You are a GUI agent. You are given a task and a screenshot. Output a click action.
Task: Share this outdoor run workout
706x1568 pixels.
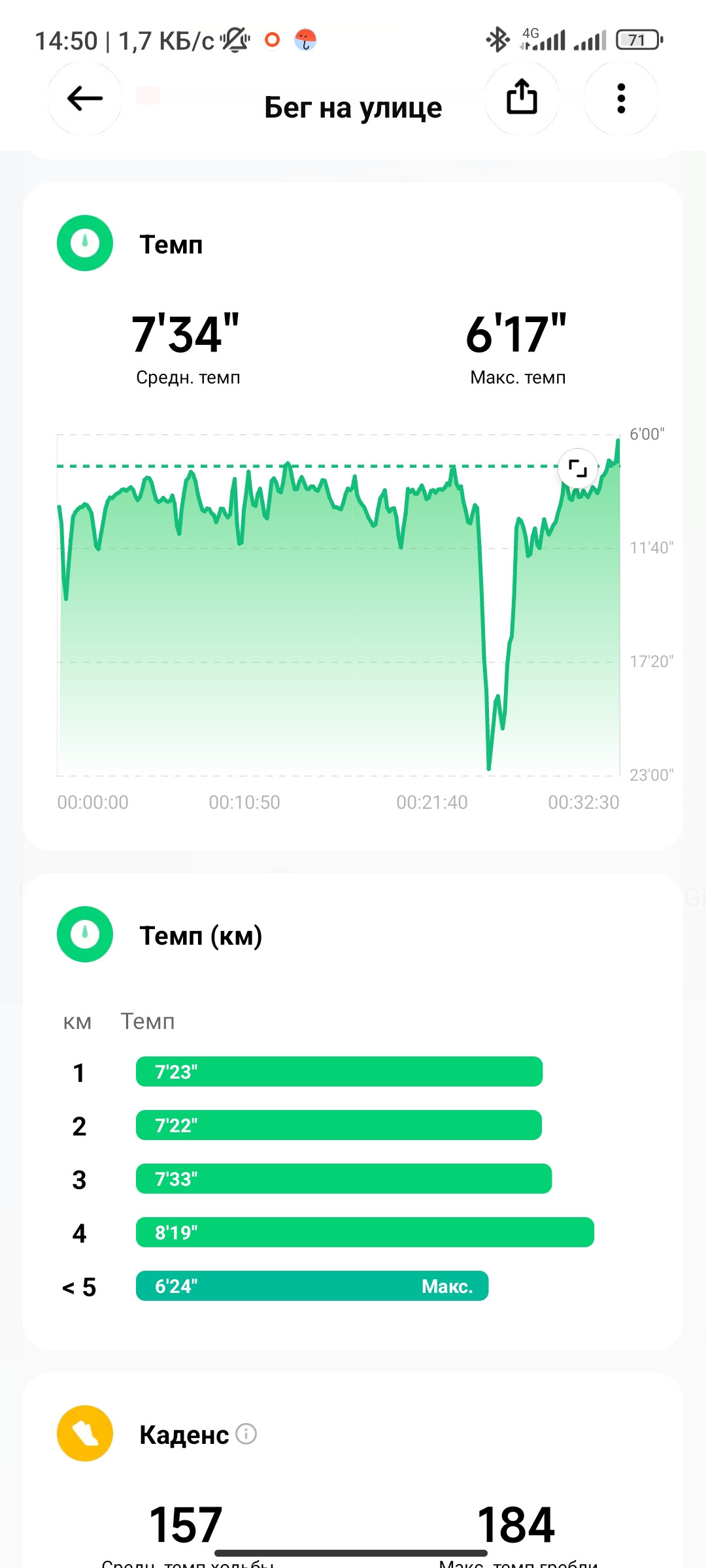[x=522, y=99]
